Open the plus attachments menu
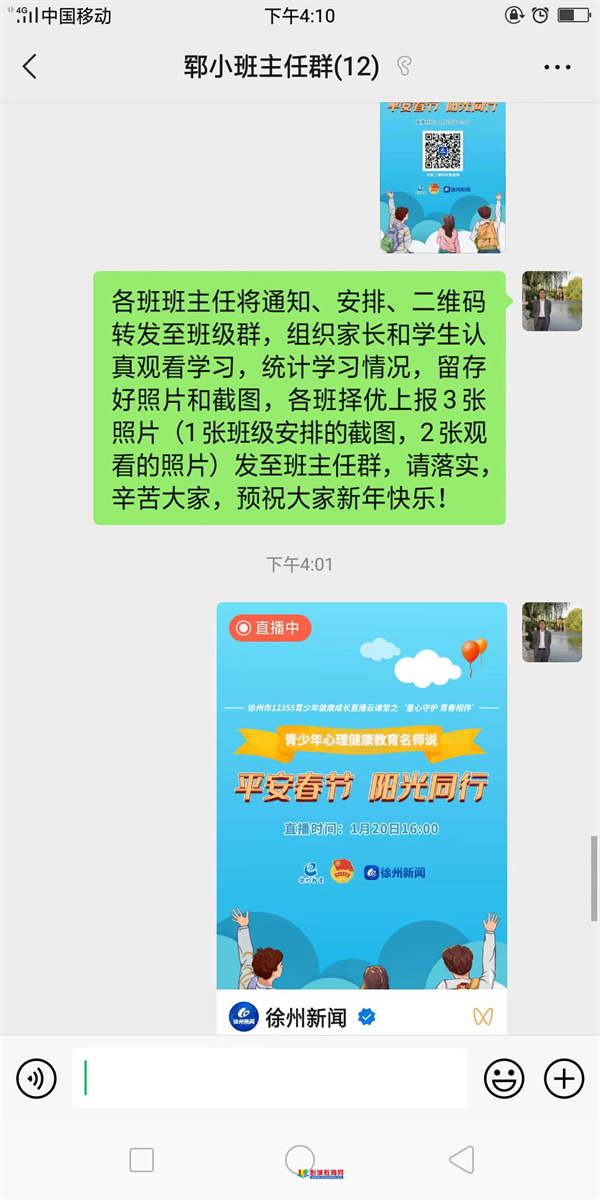Viewport: 600px width, 1200px height. tap(563, 1078)
